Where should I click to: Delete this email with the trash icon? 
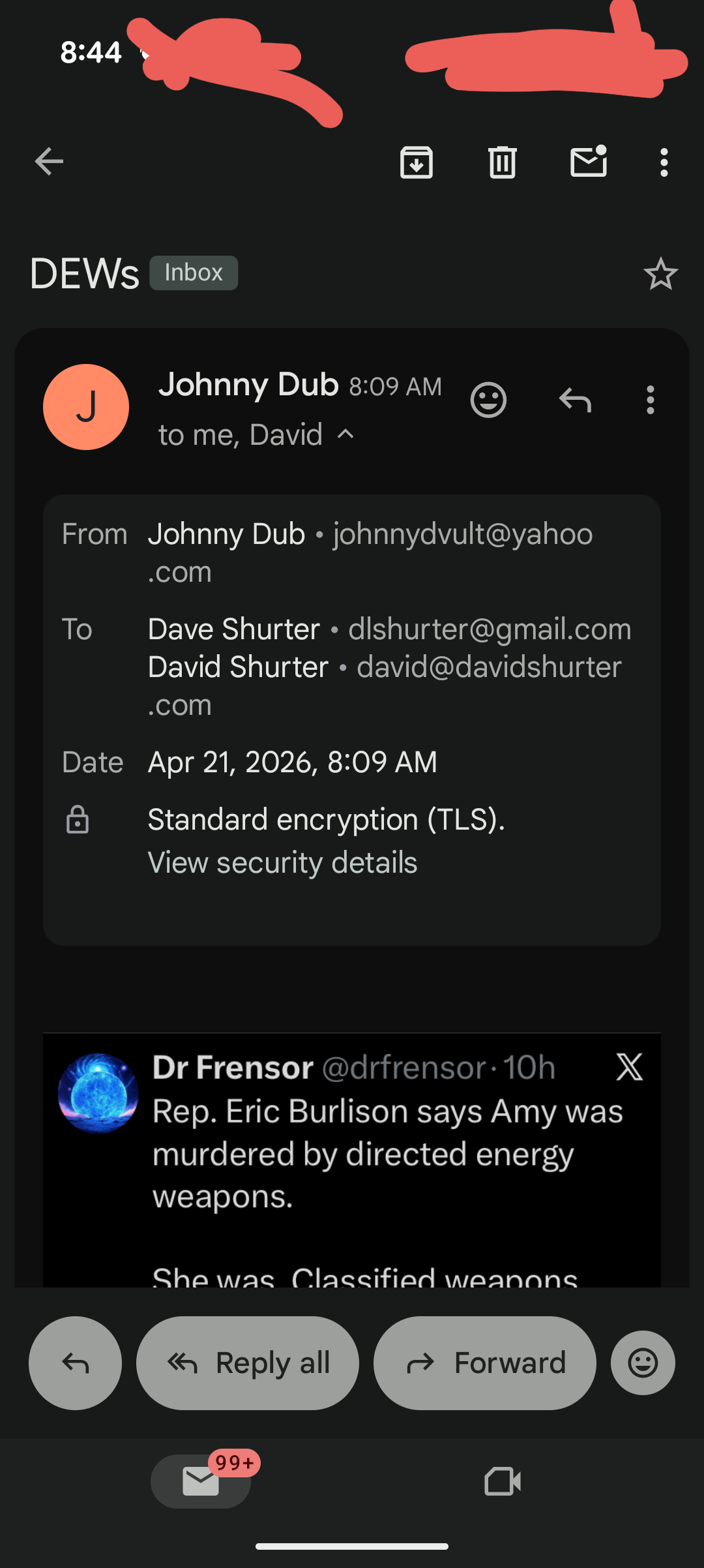502,162
